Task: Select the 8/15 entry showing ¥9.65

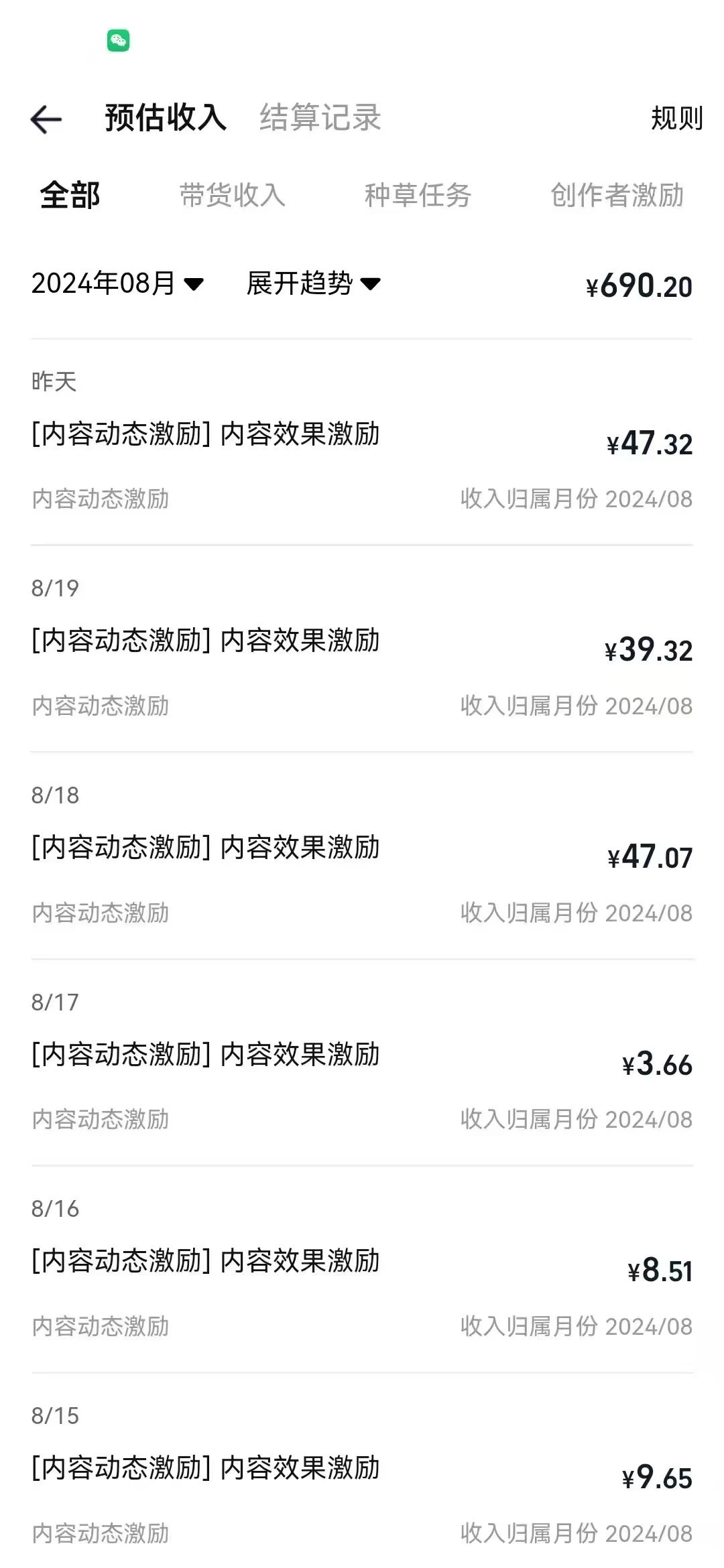Action: coord(362,1471)
